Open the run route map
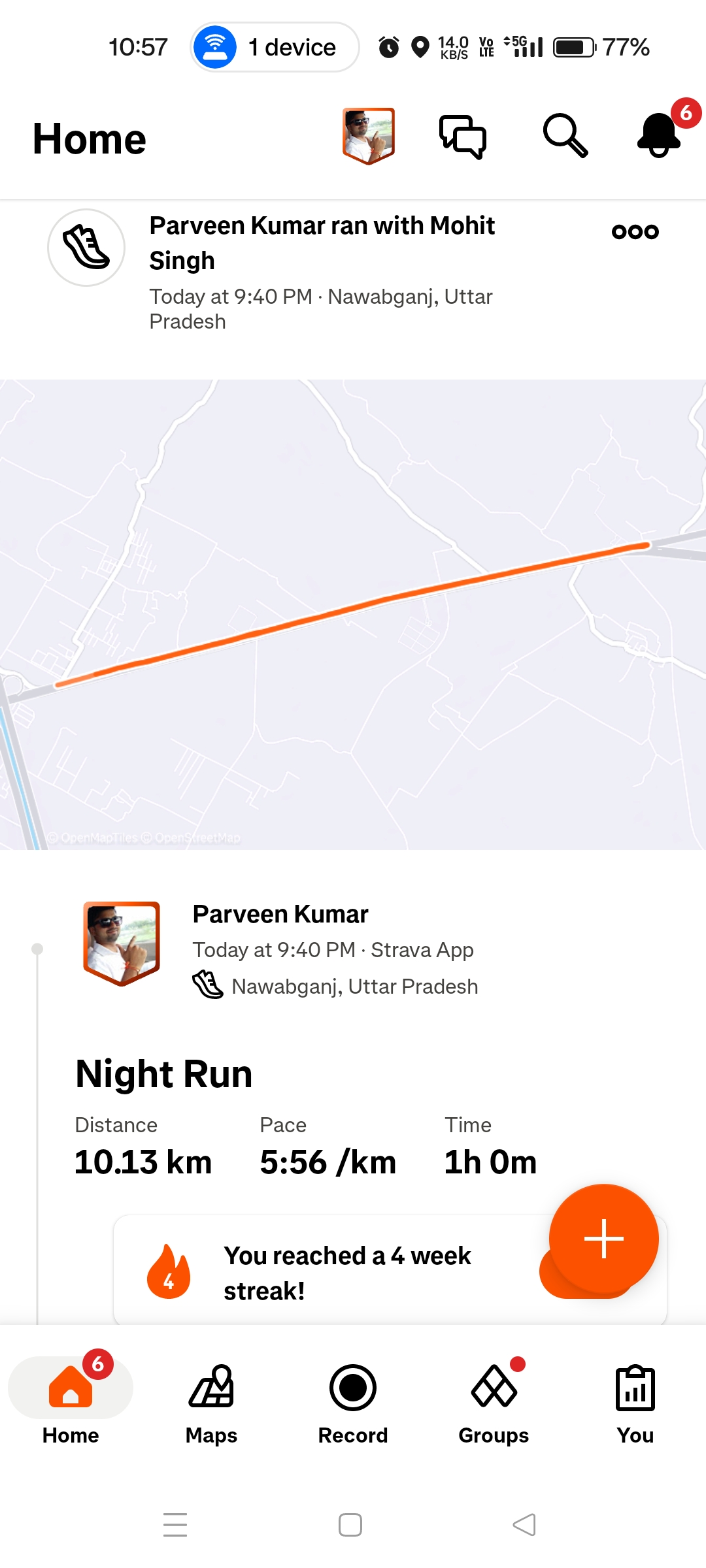Image resolution: width=706 pixels, height=1568 pixels. (353, 614)
